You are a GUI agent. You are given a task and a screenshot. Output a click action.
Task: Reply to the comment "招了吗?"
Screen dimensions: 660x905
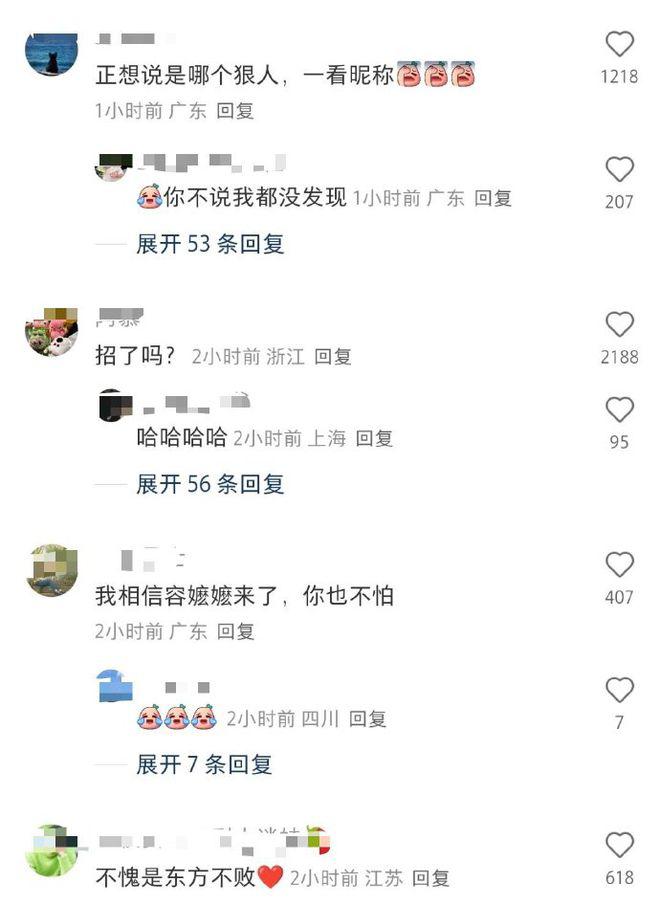click(333, 356)
